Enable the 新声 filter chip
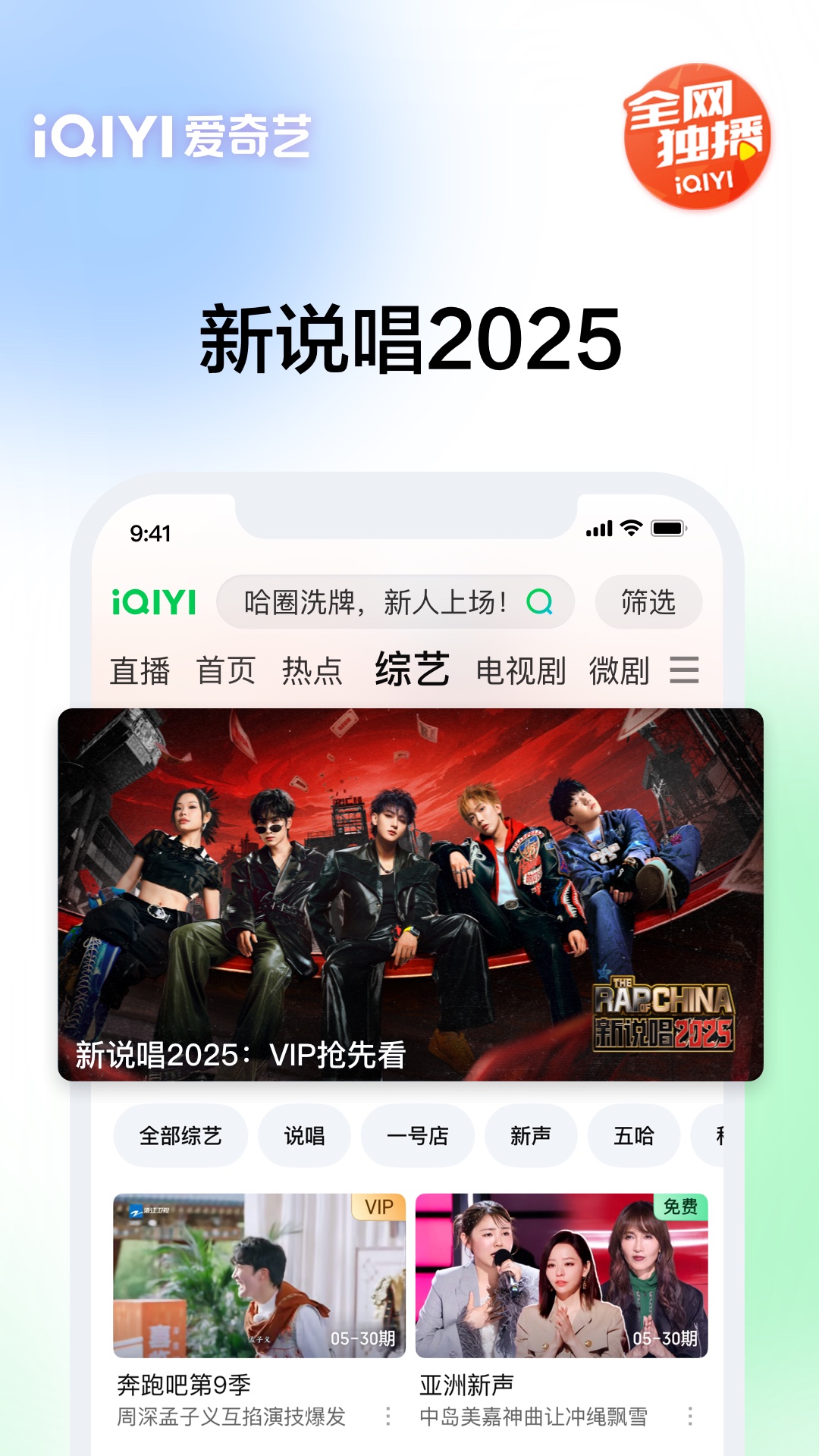819x1456 pixels. point(530,1135)
